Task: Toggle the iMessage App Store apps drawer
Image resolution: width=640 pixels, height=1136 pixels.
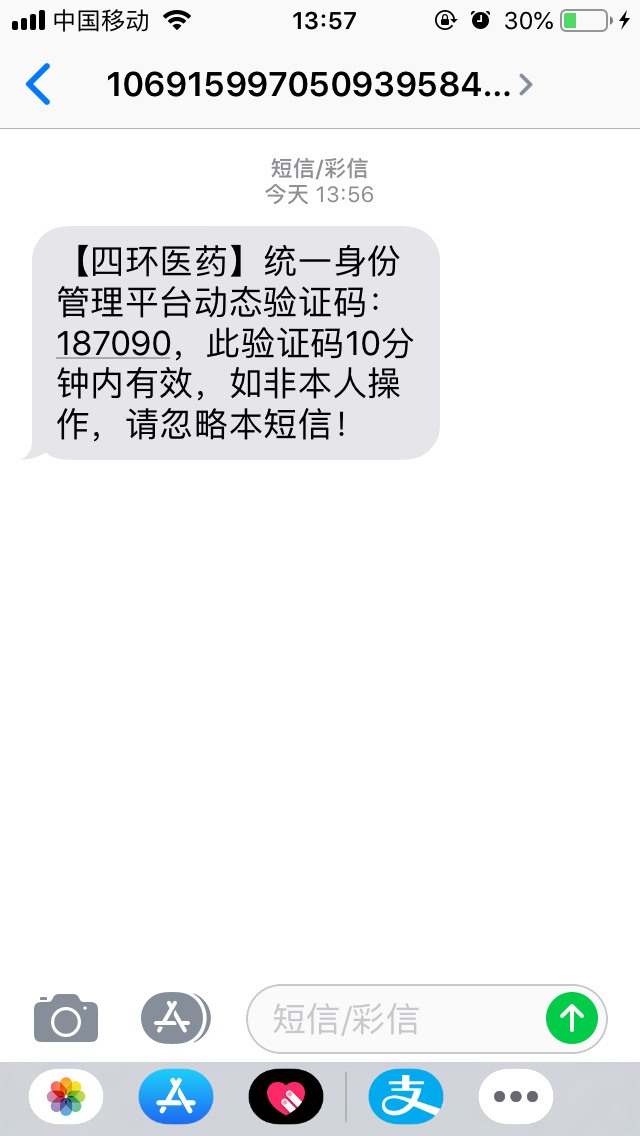Action: (x=175, y=1018)
